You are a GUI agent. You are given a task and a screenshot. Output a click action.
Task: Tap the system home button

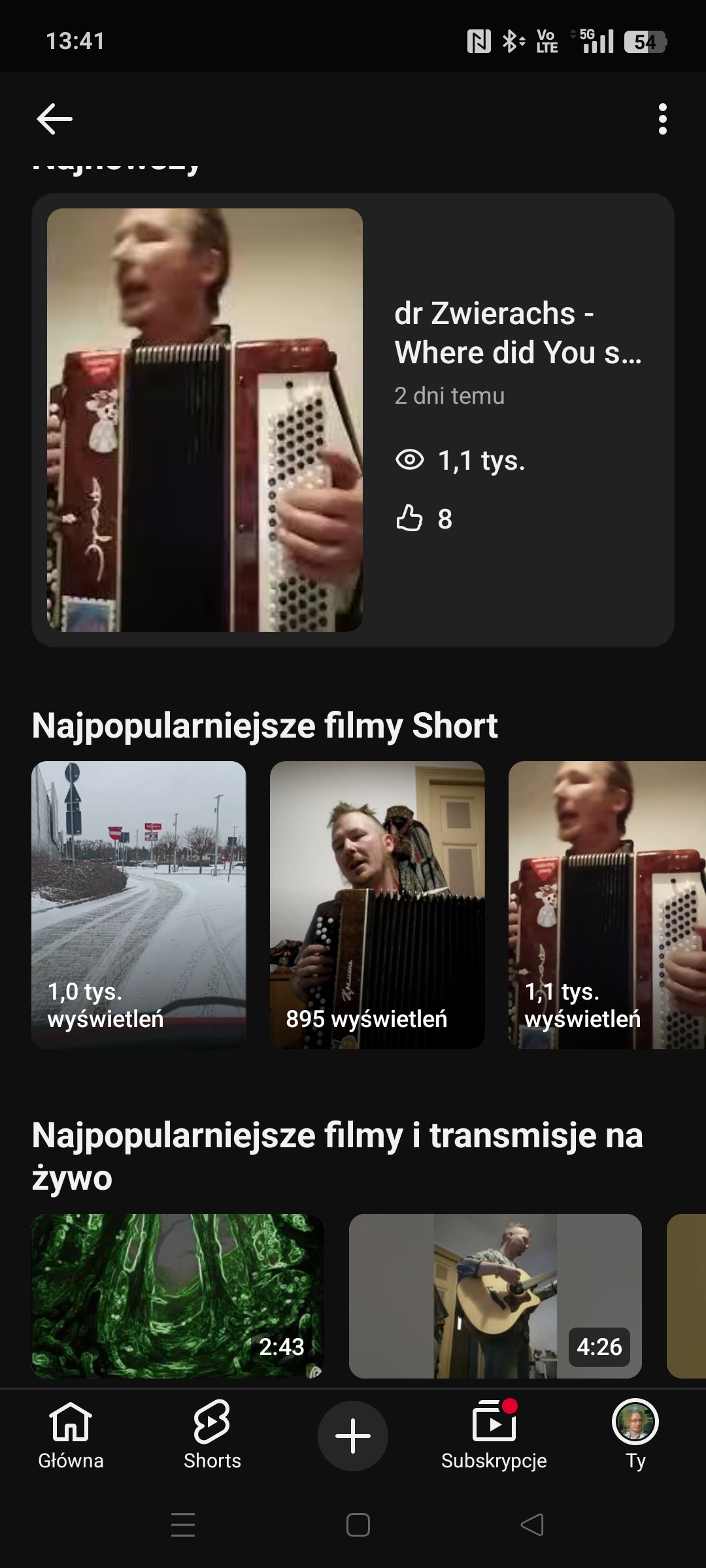point(358,1525)
